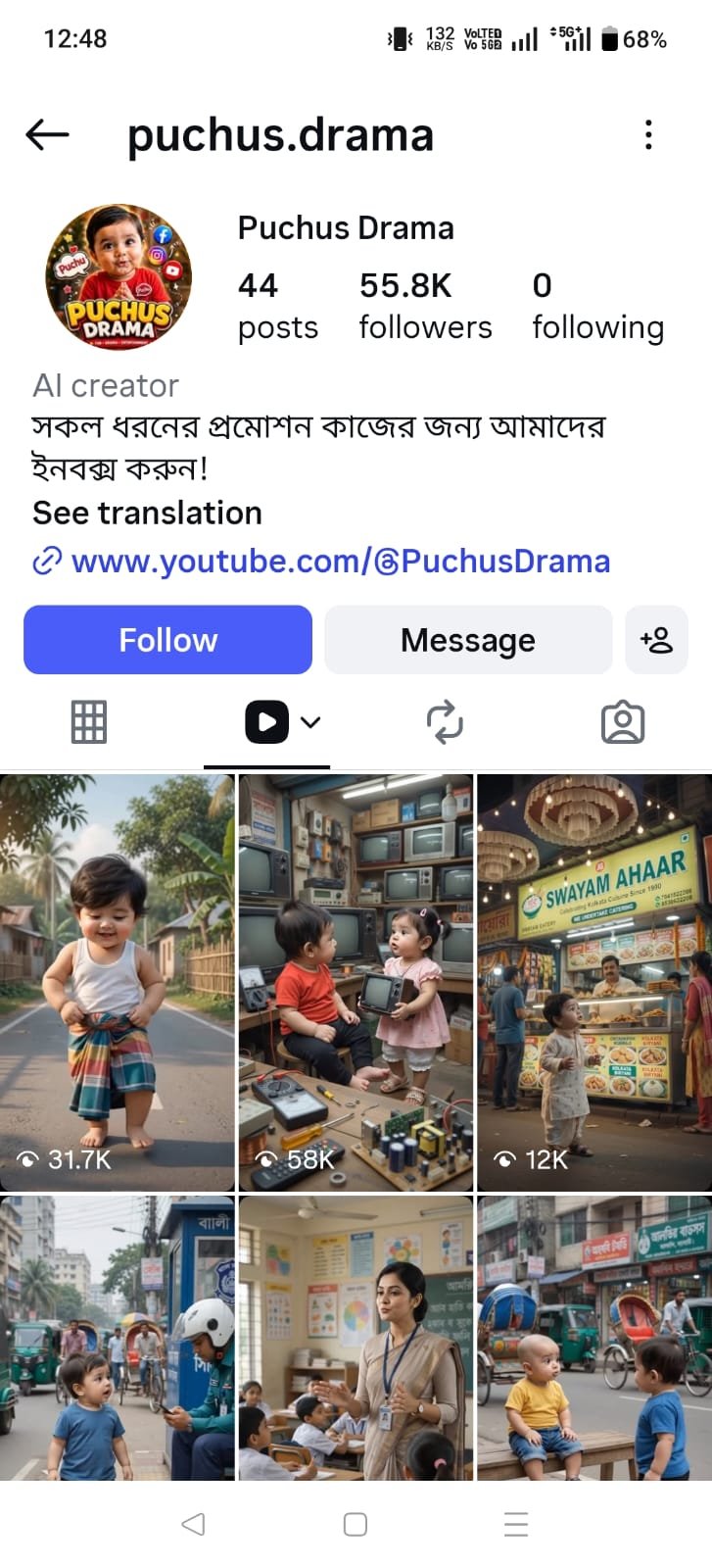
Task: Open the reel with 31.7K views
Action: (118, 983)
